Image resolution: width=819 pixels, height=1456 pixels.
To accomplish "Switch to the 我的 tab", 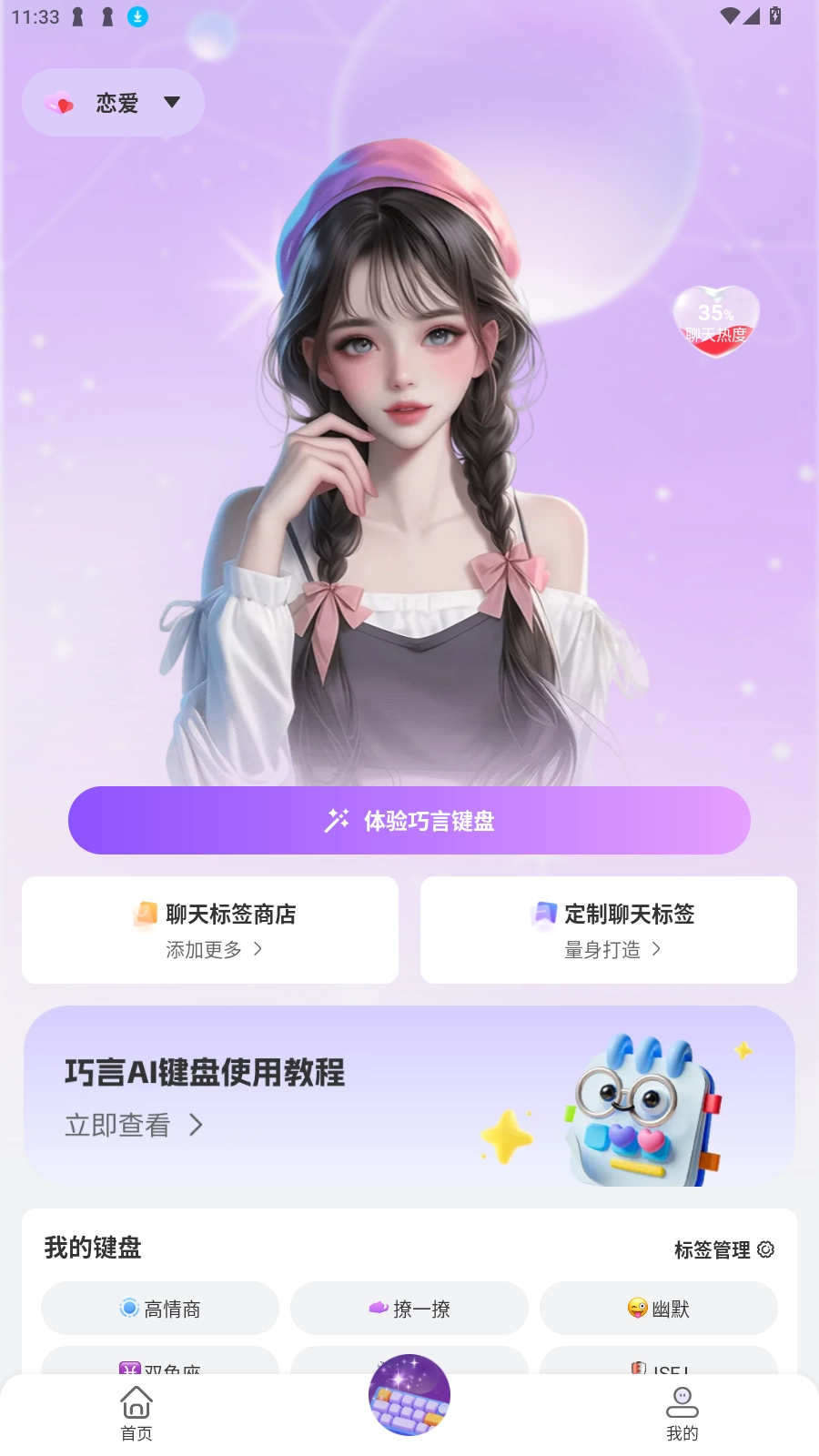I will click(682, 1413).
